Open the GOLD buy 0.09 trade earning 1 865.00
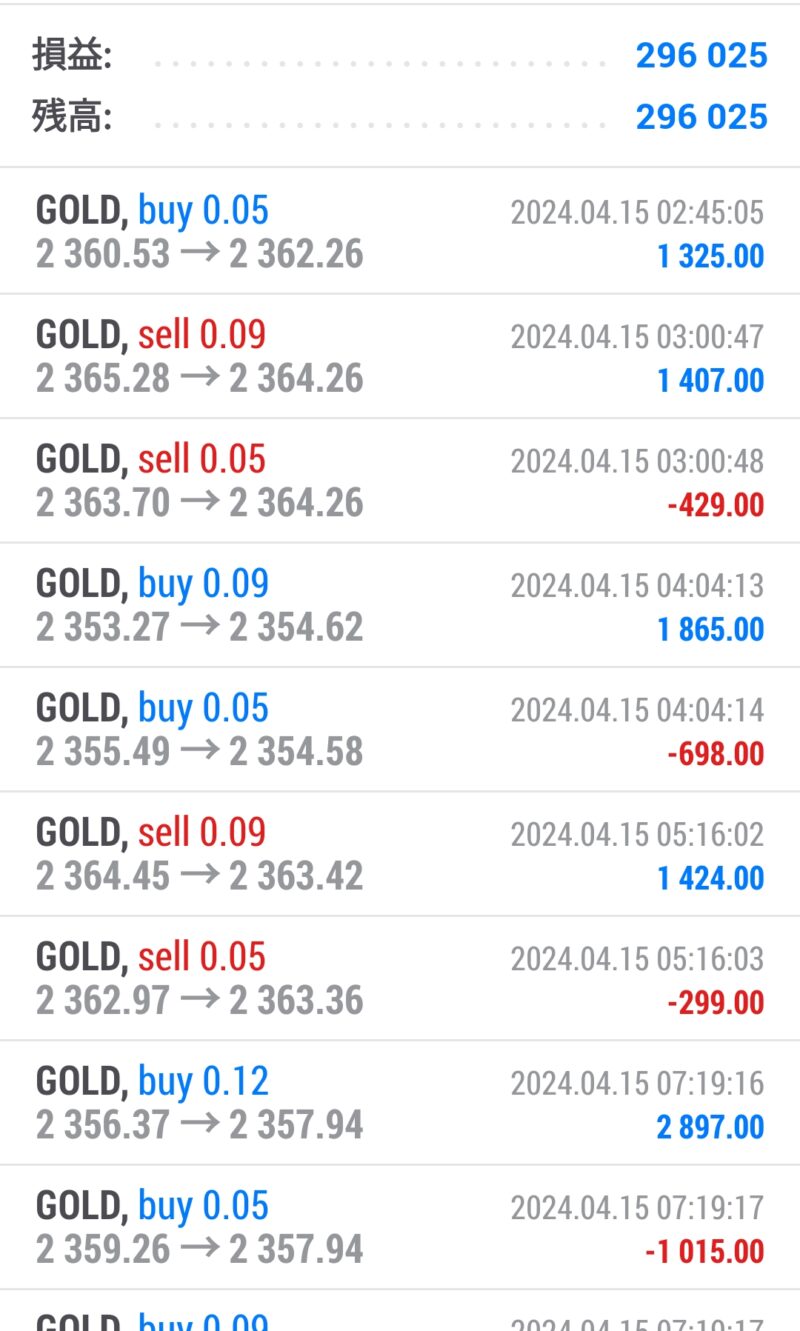The image size is (800, 1331). [400, 605]
